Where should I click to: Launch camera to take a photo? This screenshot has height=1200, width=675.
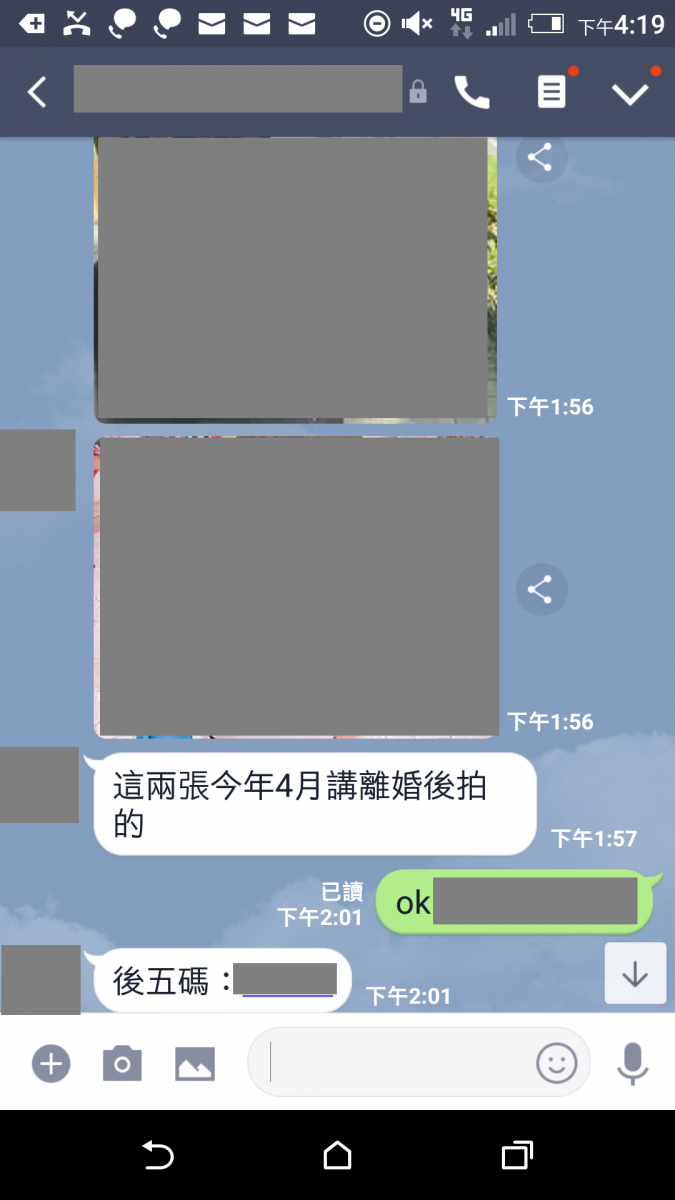coord(122,1063)
